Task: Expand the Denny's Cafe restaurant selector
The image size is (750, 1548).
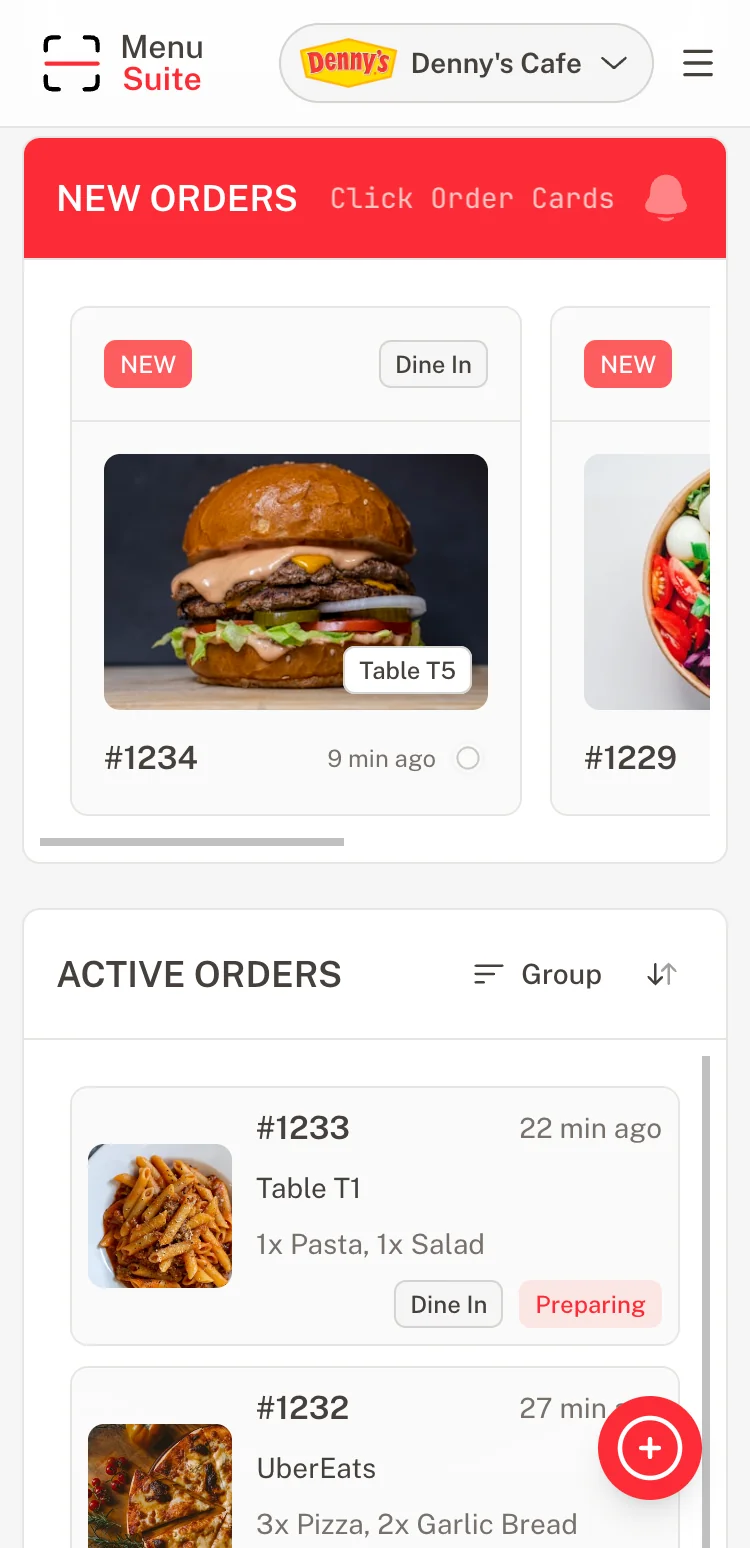Action: pos(466,63)
